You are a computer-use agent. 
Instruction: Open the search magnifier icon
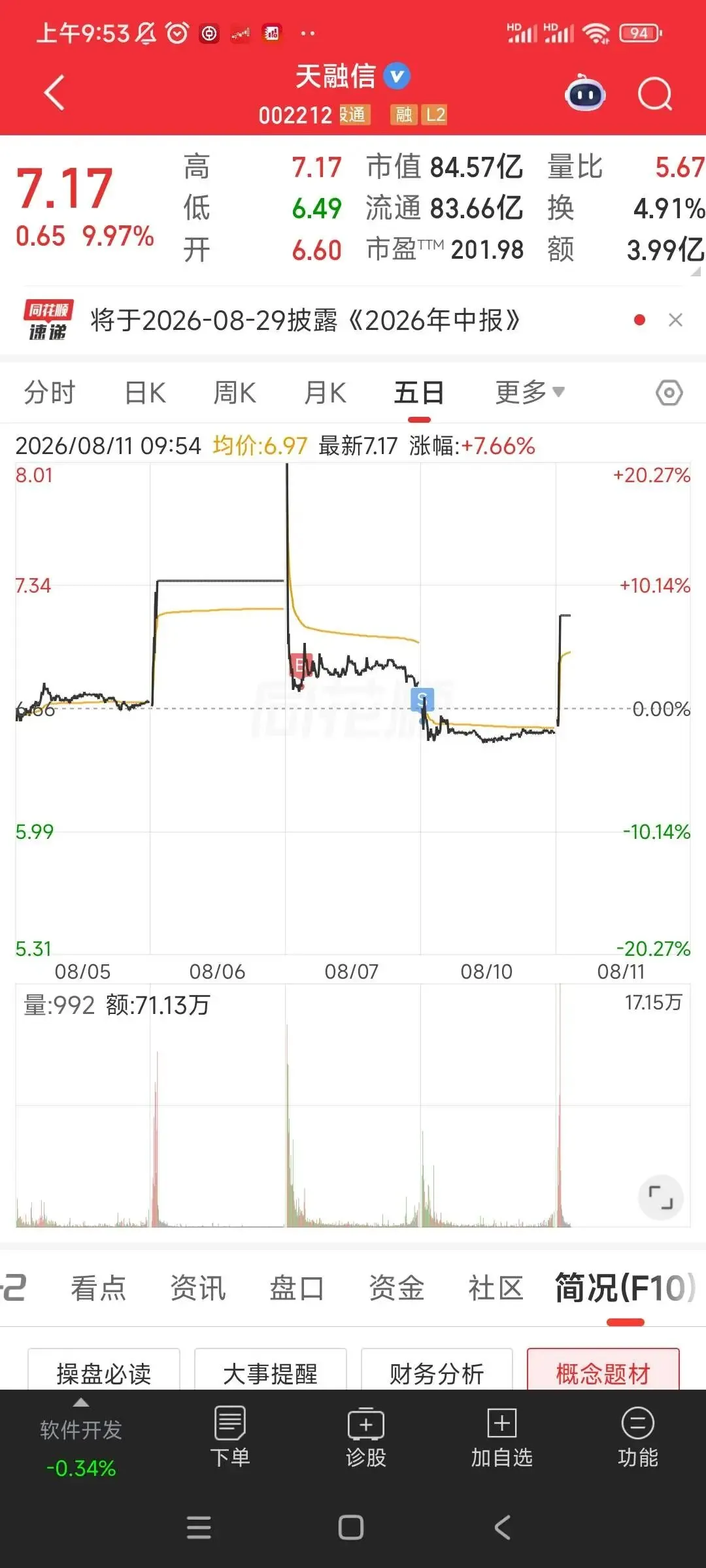pyautogui.click(x=655, y=95)
